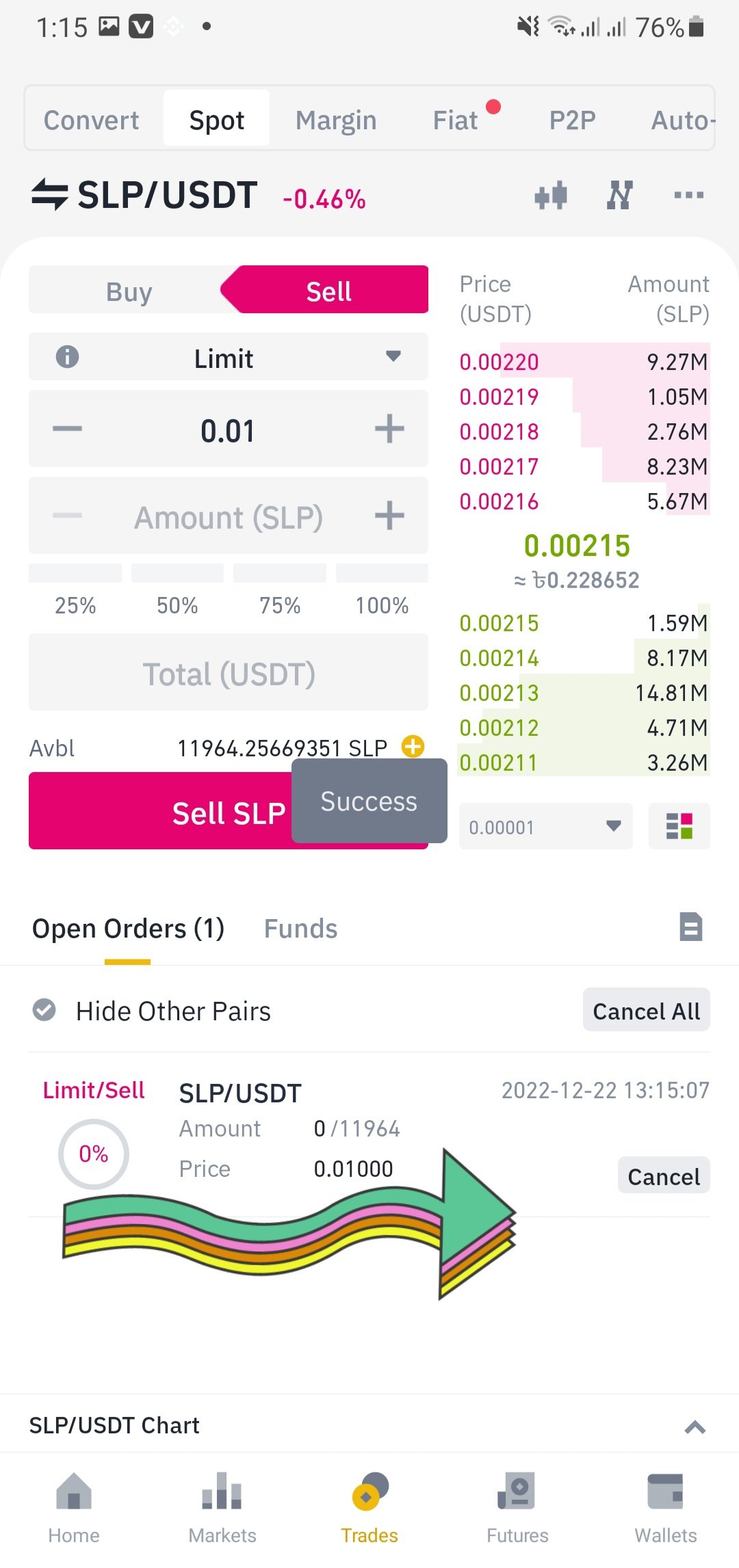The height and width of the screenshot is (1568, 739).
Task: Switch to the Margin tab
Action: (x=336, y=120)
